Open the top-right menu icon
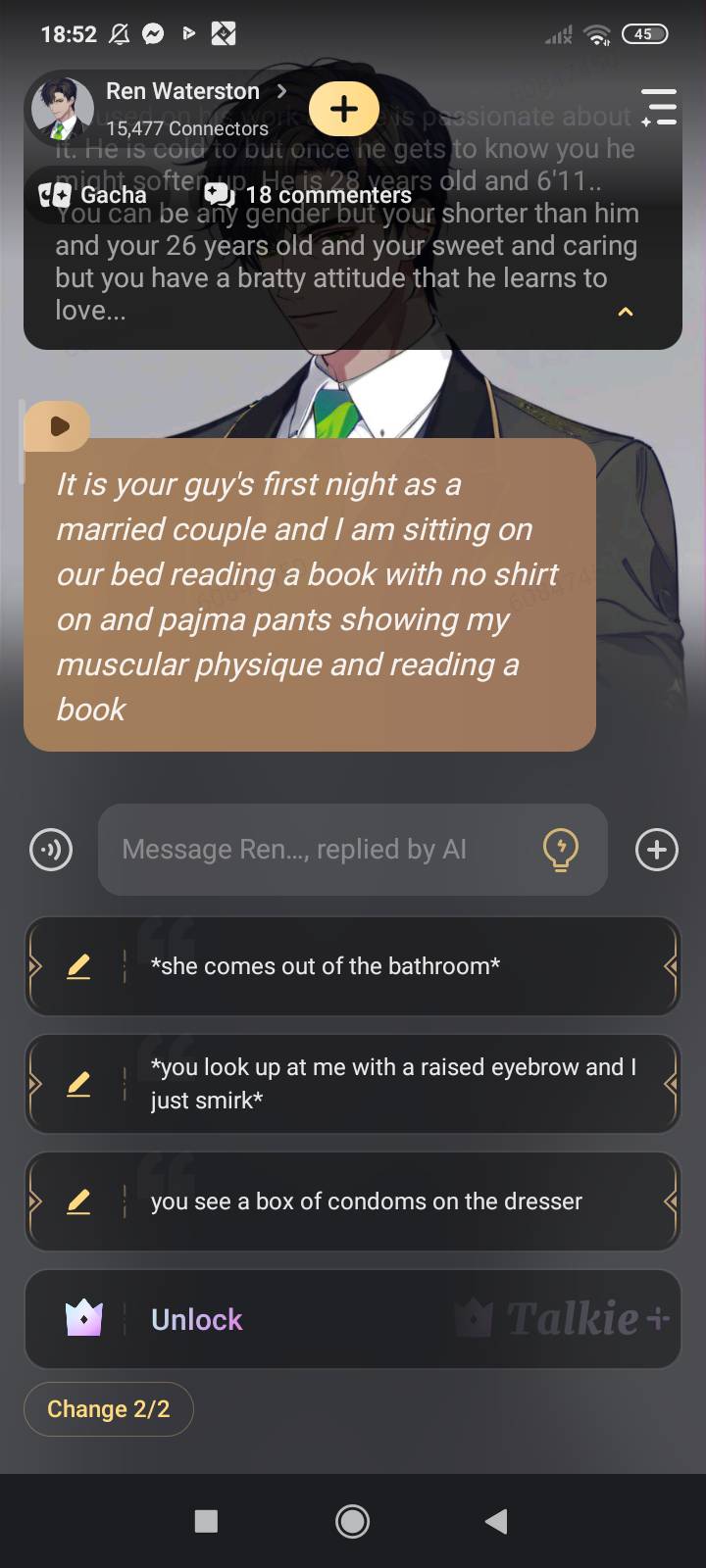The height and width of the screenshot is (1568, 706). coord(660,107)
